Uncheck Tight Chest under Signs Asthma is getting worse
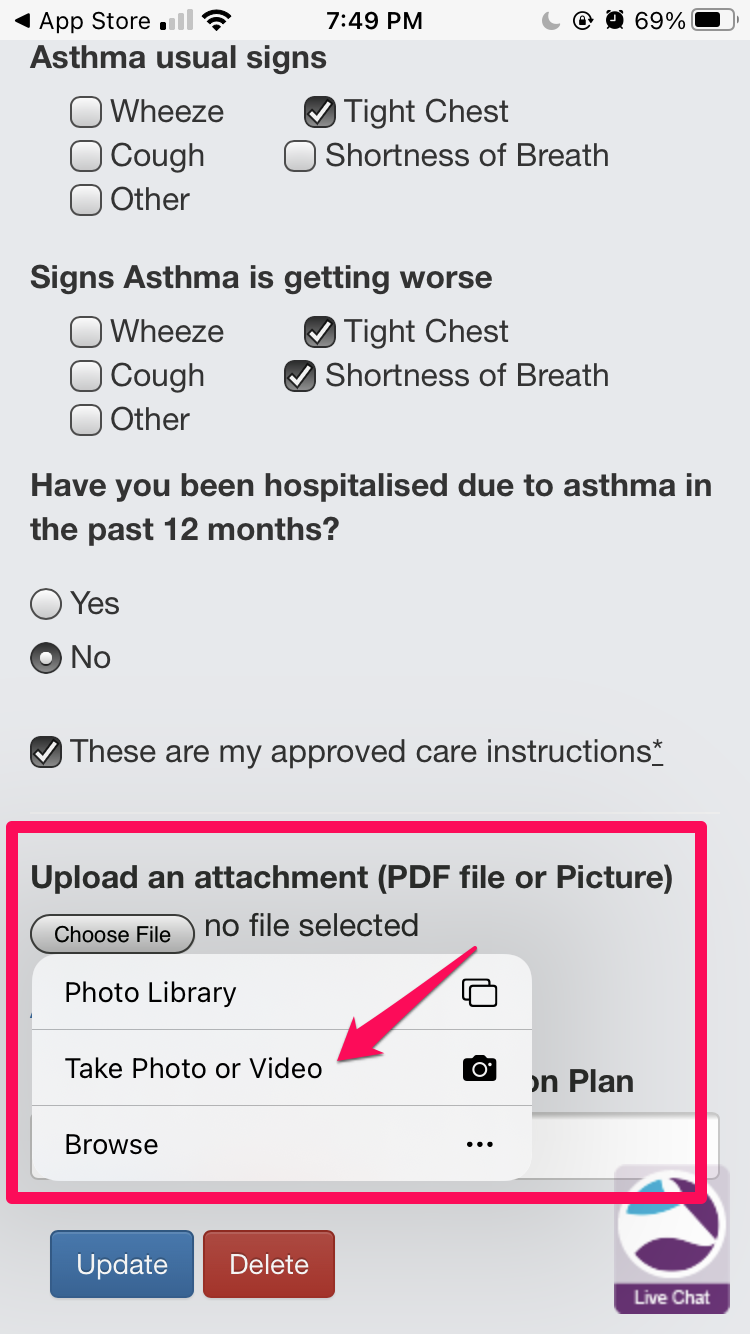 pyautogui.click(x=320, y=332)
